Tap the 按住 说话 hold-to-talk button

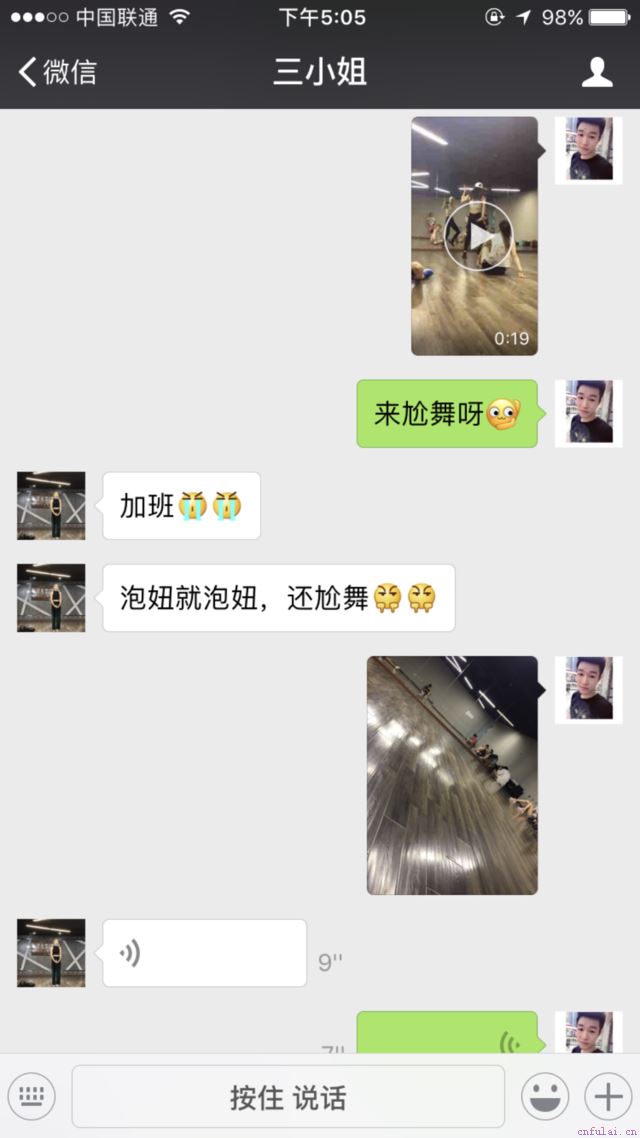[288, 1097]
